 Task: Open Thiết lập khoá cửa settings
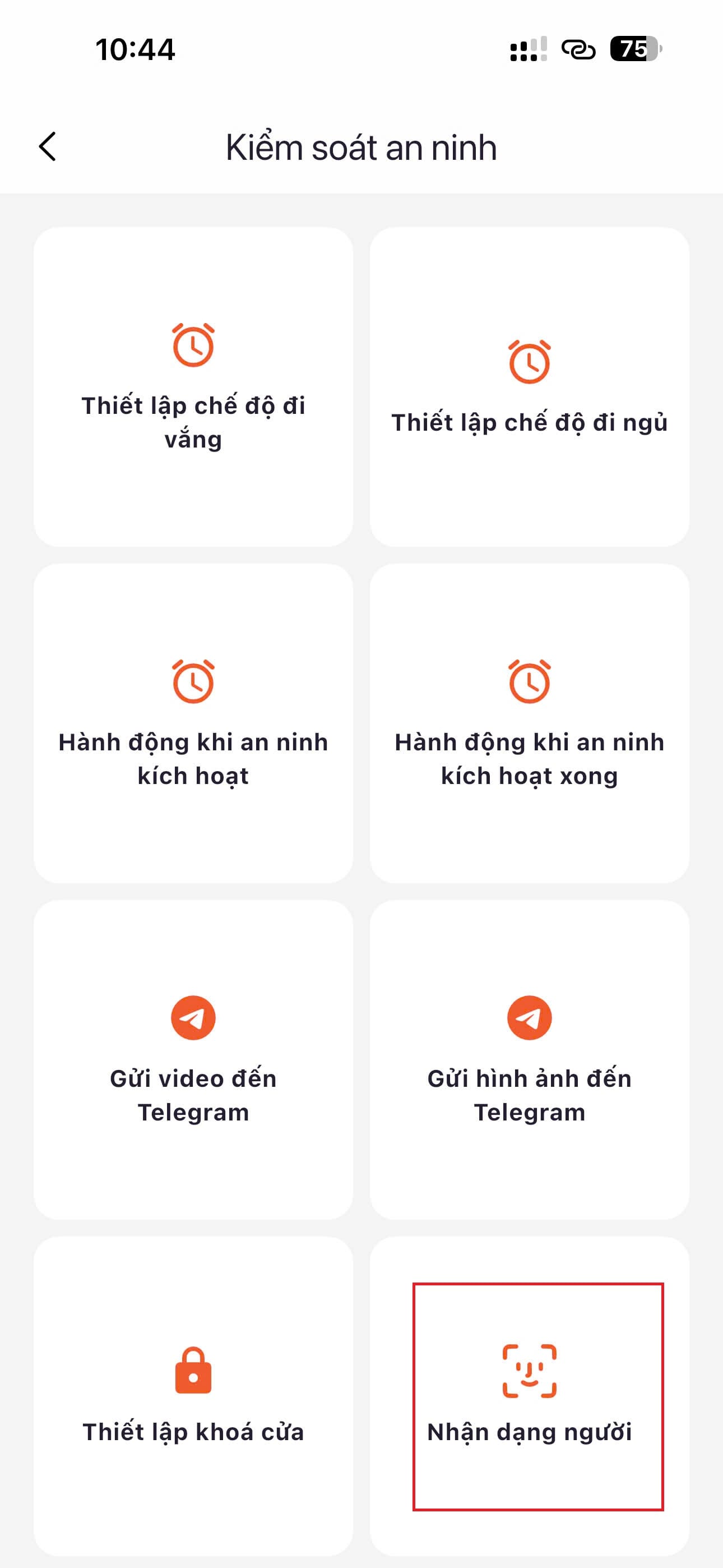(x=193, y=1395)
